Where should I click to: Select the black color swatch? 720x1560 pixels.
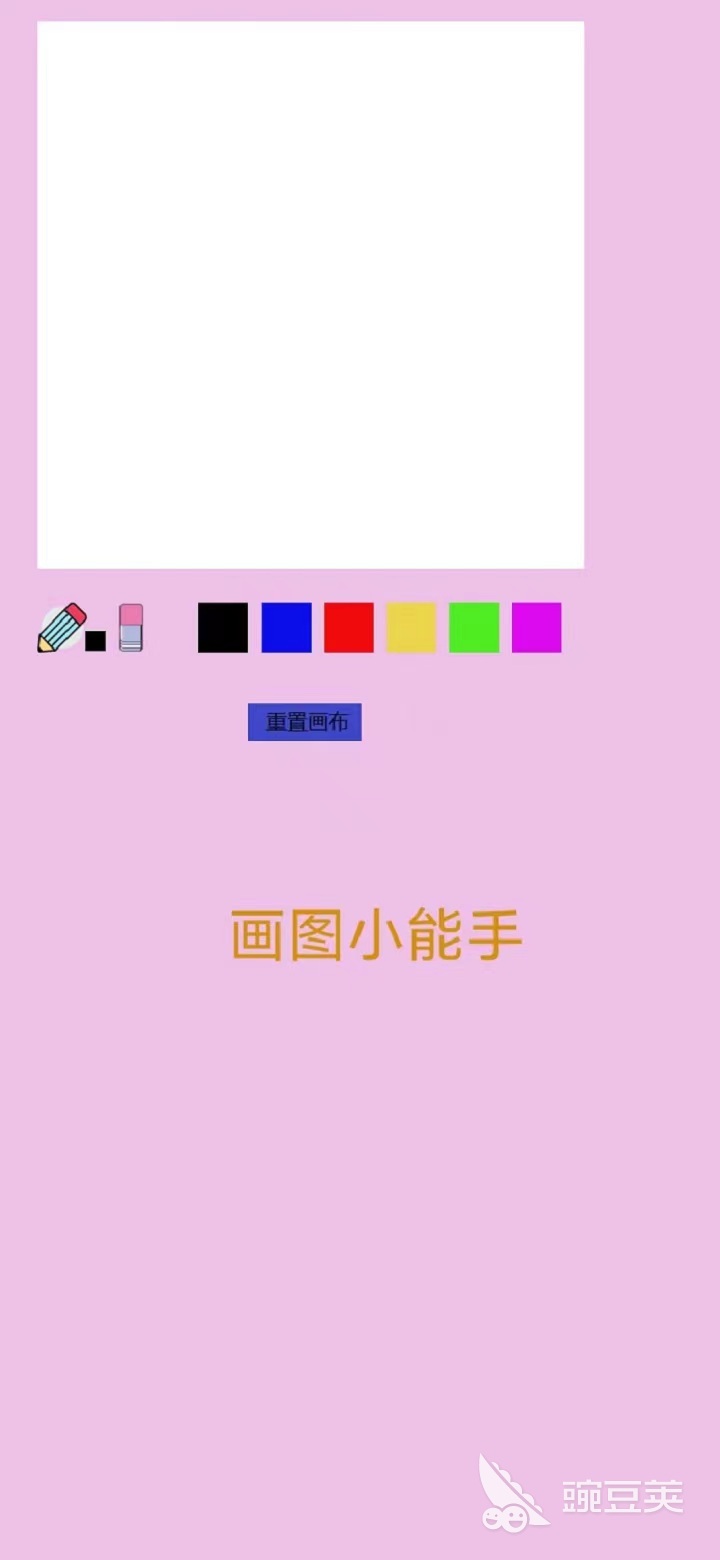click(222, 626)
